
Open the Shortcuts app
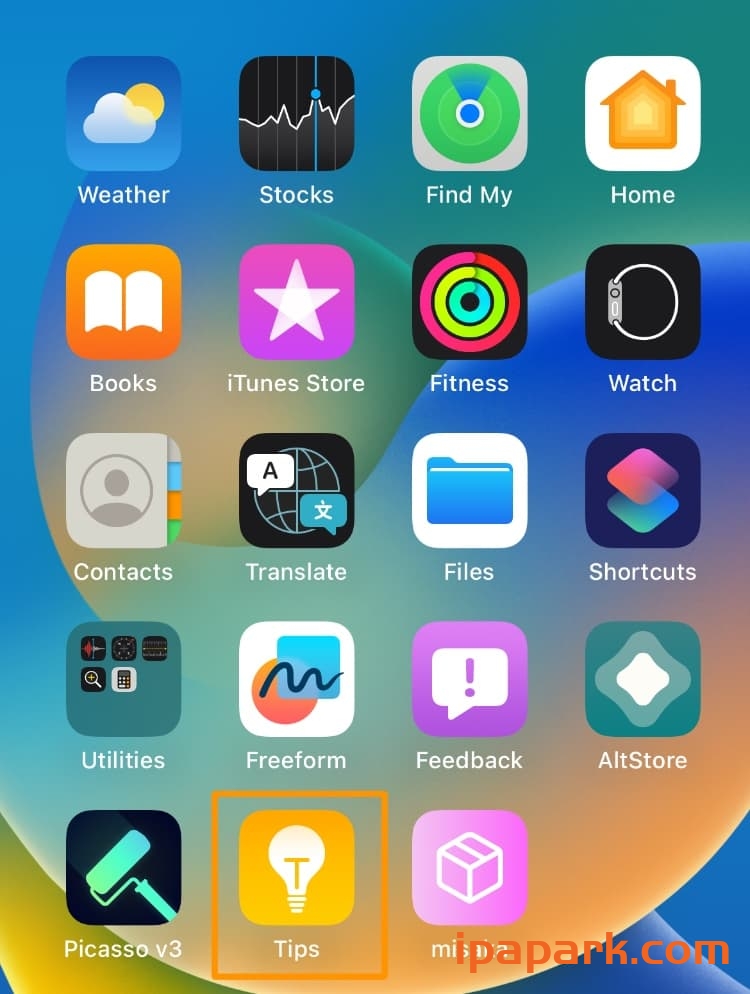[642, 490]
